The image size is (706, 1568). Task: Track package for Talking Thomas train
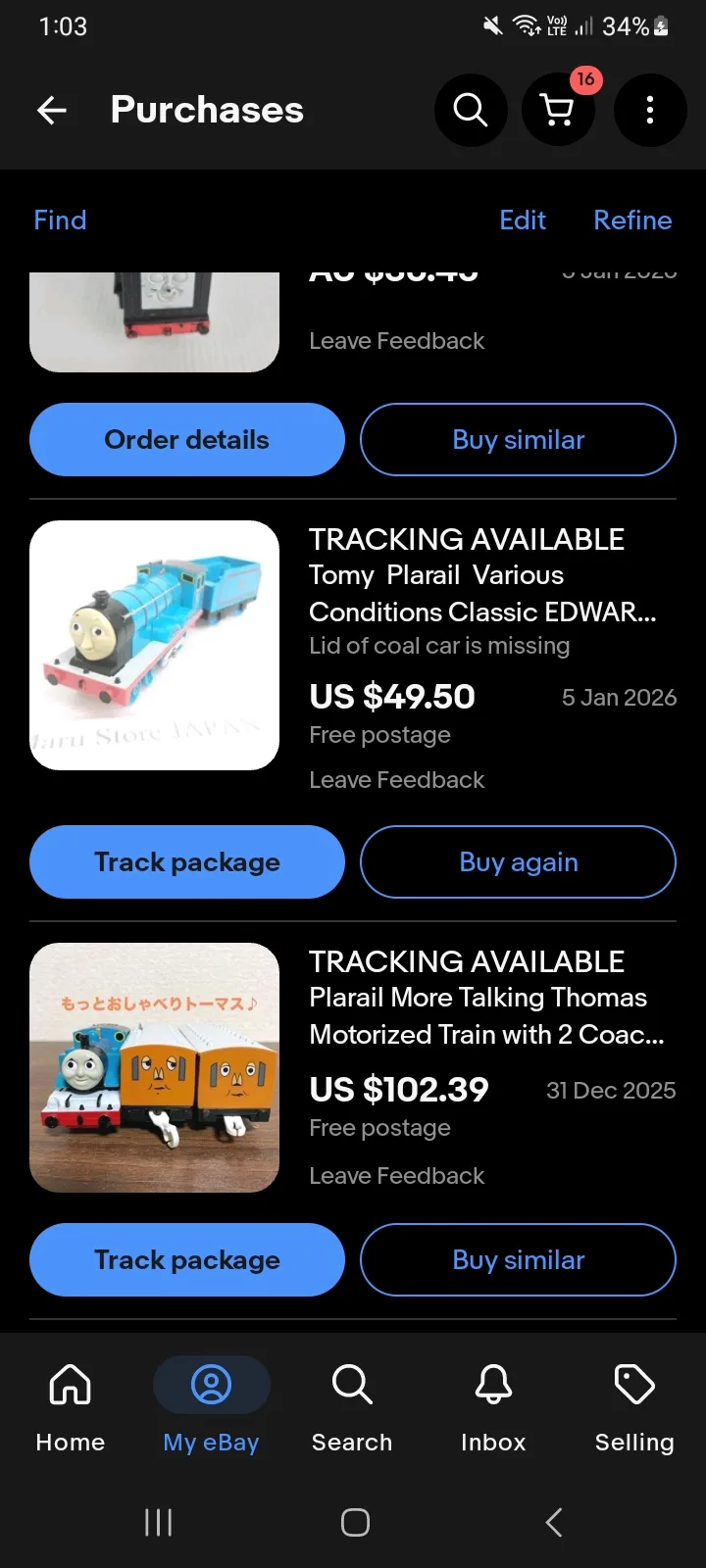(187, 1259)
